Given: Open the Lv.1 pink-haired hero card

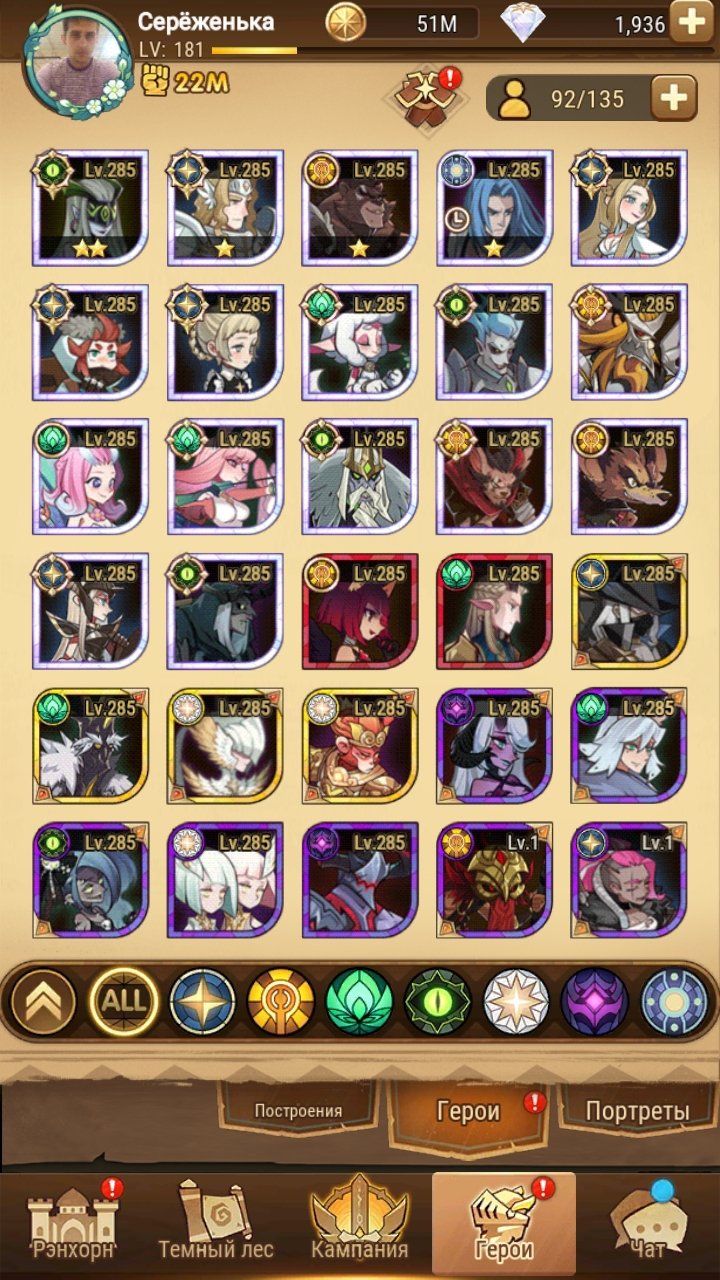Looking at the screenshot, I should 629,880.
